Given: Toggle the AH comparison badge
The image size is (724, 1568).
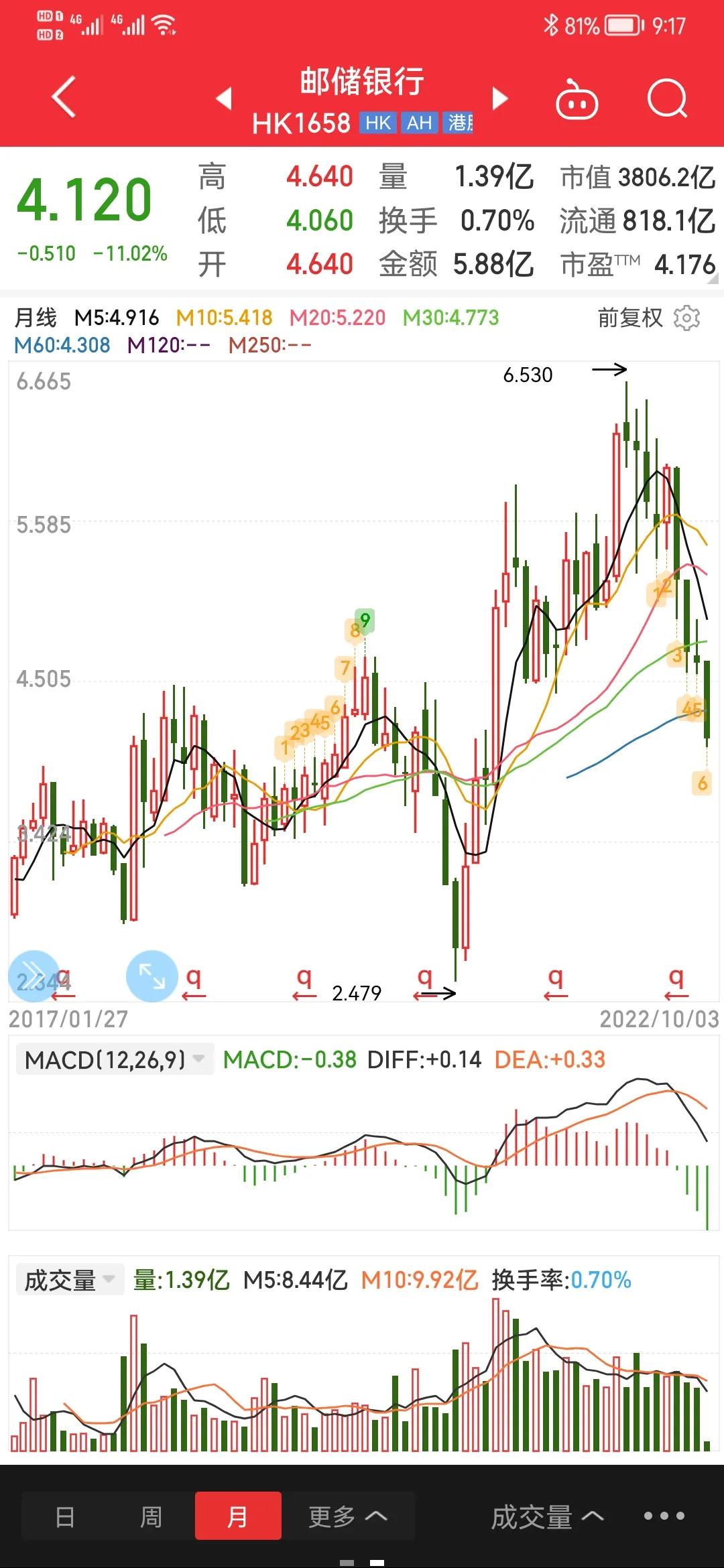Looking at the screenshot, I should click(x=420, y=123).
